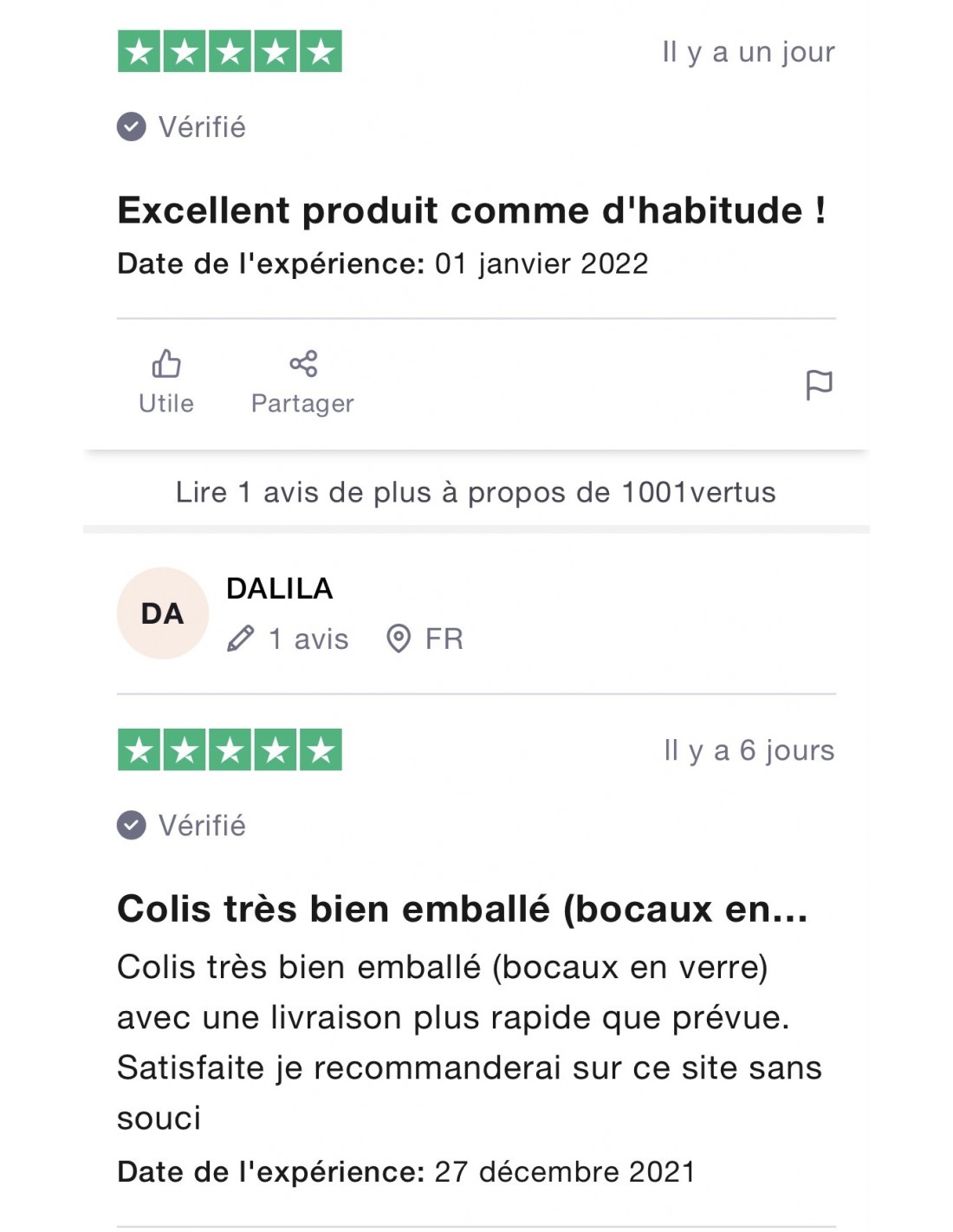Viewport: 953px width, 1232px height.
Task: Share the 'Excellent produit' review via Partager
Action: [302, 381]
